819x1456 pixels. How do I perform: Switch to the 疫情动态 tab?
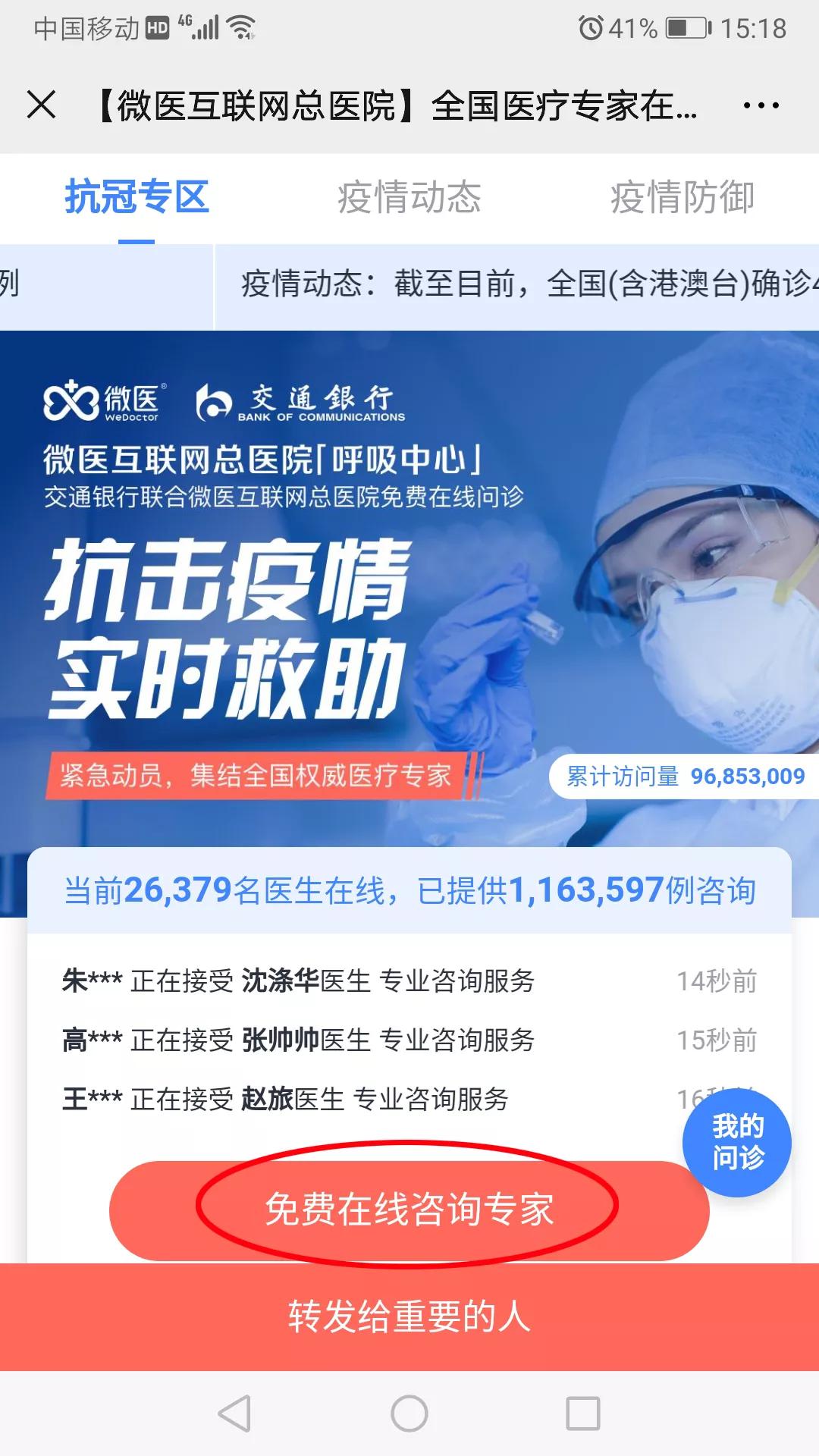409,197
